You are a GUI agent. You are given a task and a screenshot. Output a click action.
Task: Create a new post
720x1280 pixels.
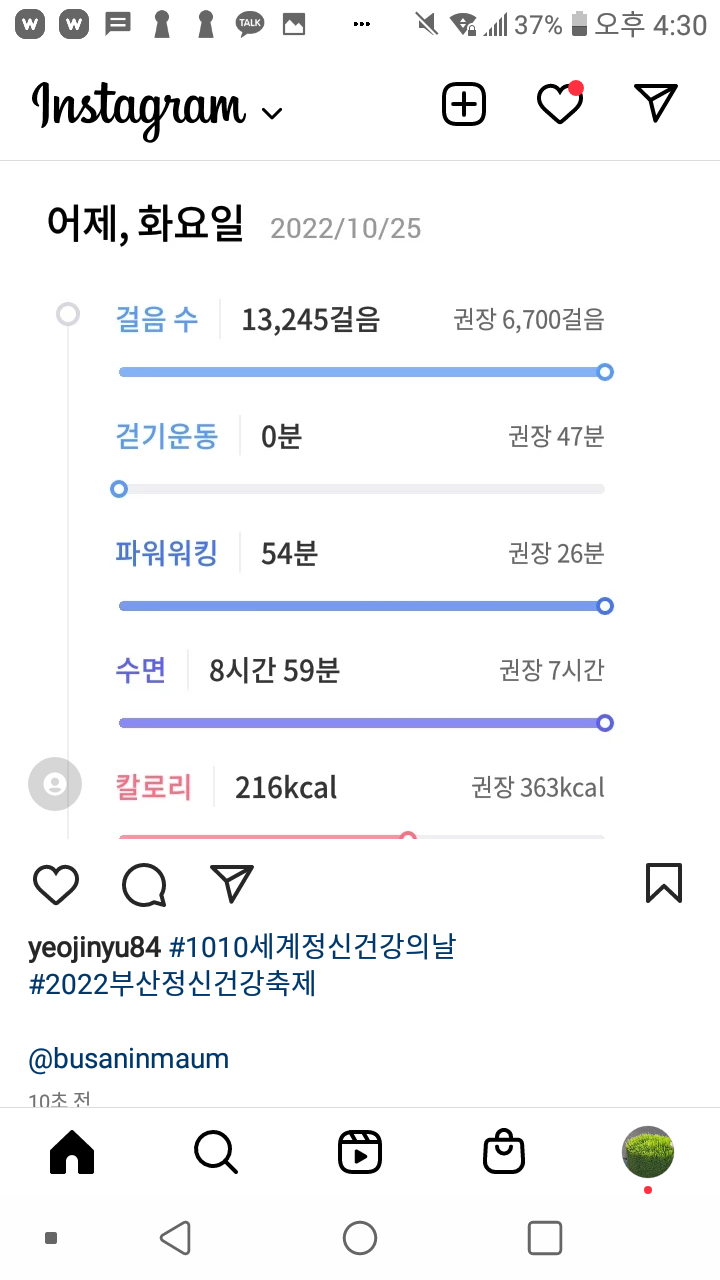[464, 104]
